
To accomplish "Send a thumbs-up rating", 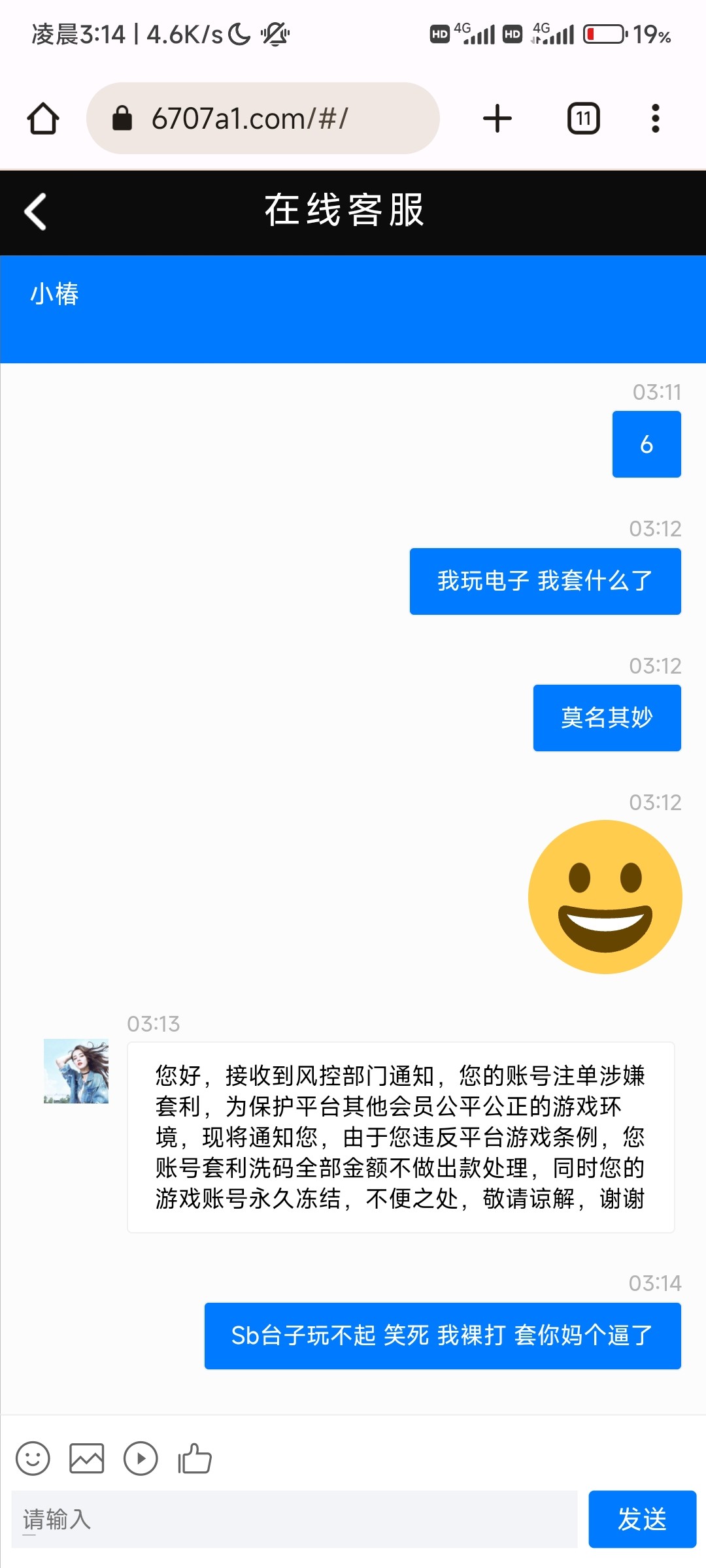I will click(195, 1458).
